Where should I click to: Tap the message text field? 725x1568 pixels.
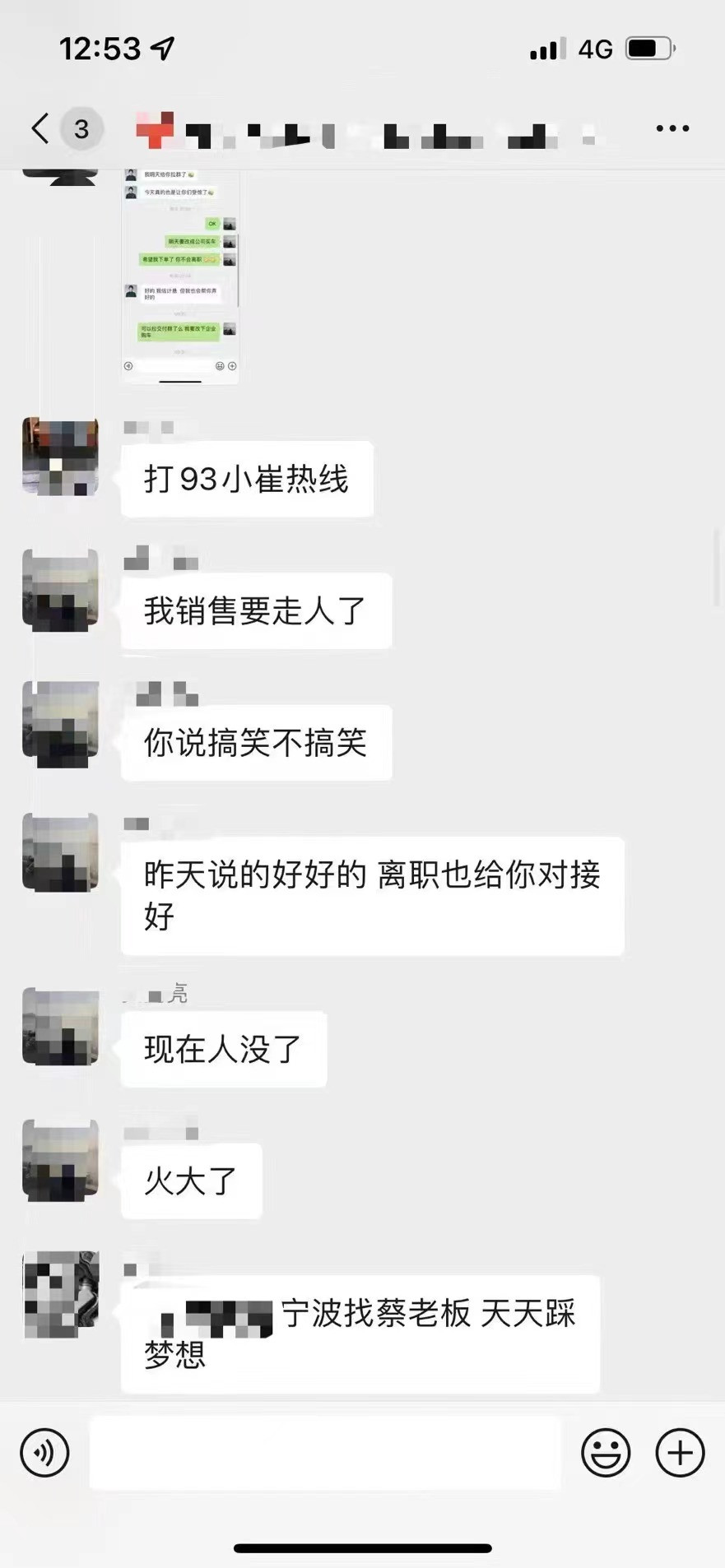[325, 1454]
